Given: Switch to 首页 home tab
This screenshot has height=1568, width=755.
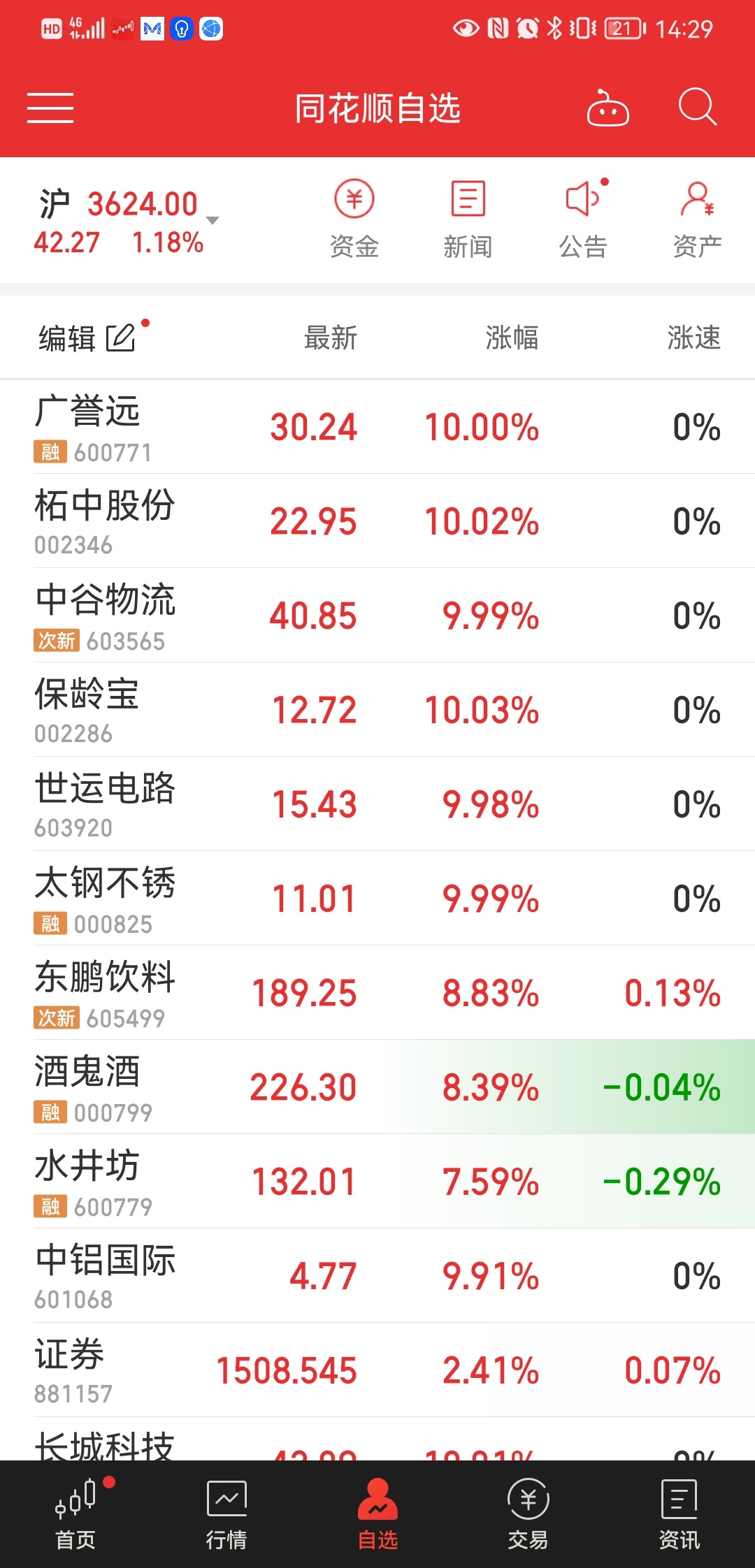Looking at the screenshot, I should pyautogui.click(x=75, y=1514).
